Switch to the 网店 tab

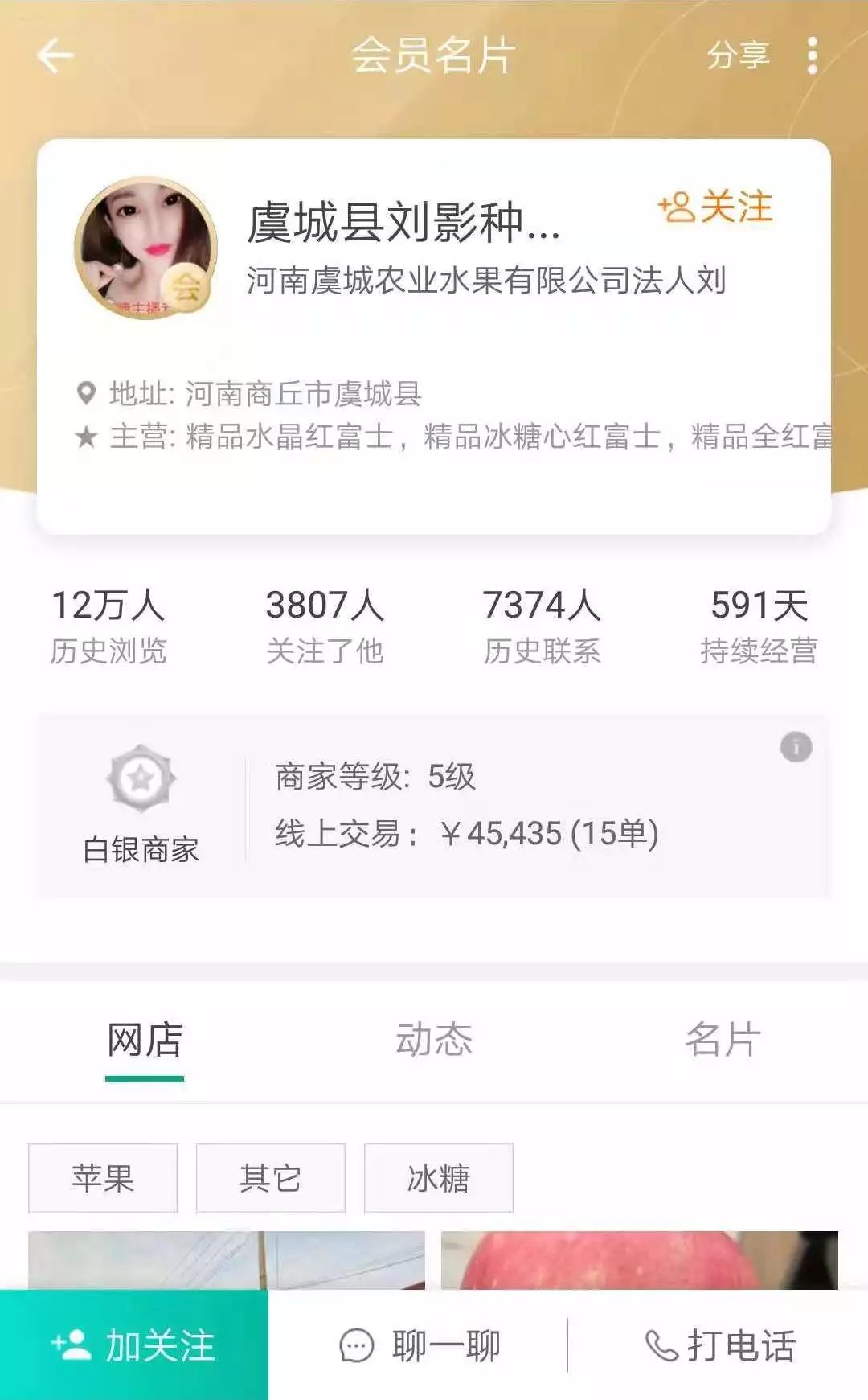145,1041
